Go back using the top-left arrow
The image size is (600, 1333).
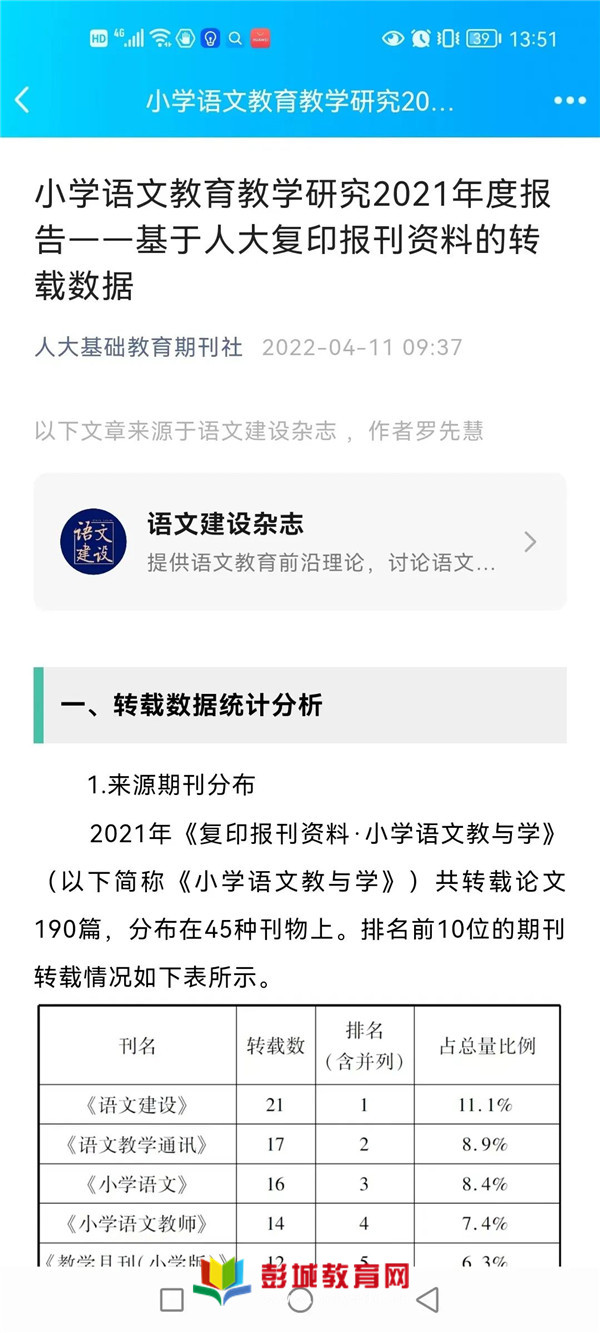point(23,100)
